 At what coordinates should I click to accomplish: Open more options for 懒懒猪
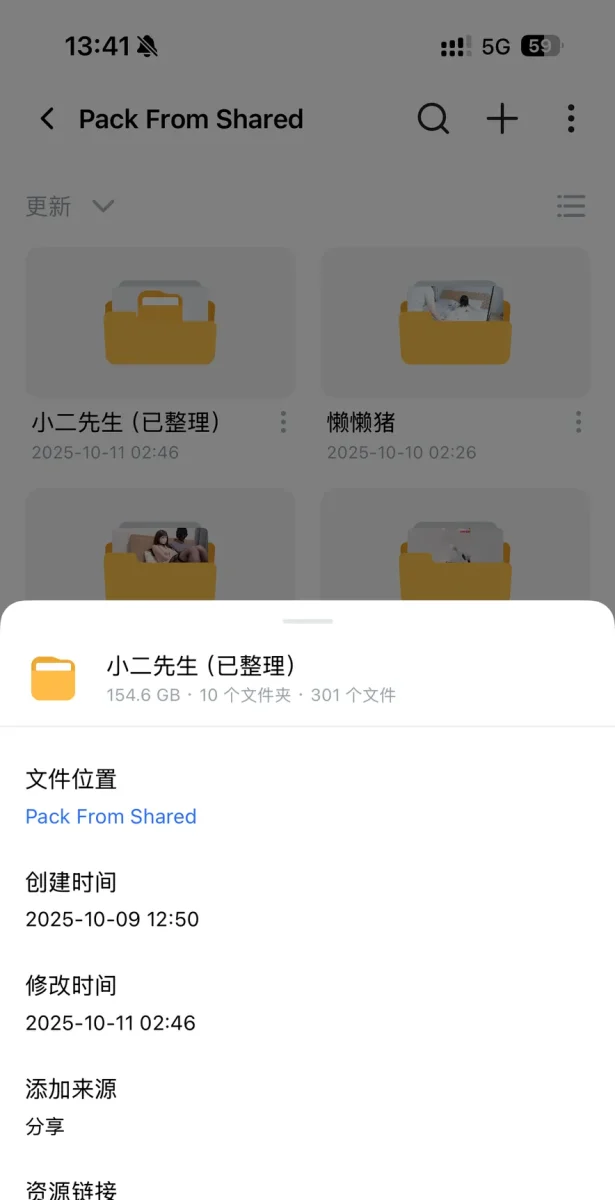pos(578,423)
